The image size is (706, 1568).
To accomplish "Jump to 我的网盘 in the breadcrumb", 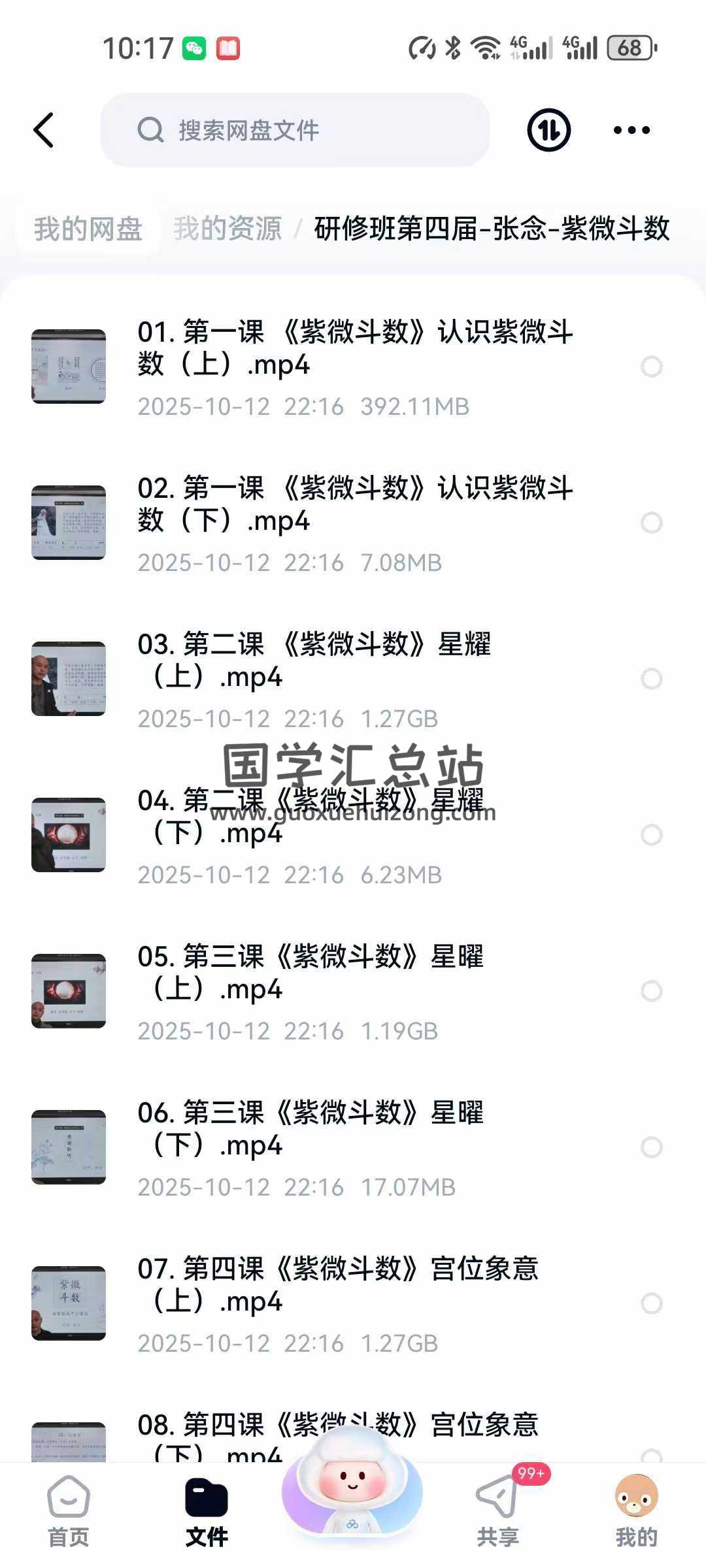I will point(88,229).
